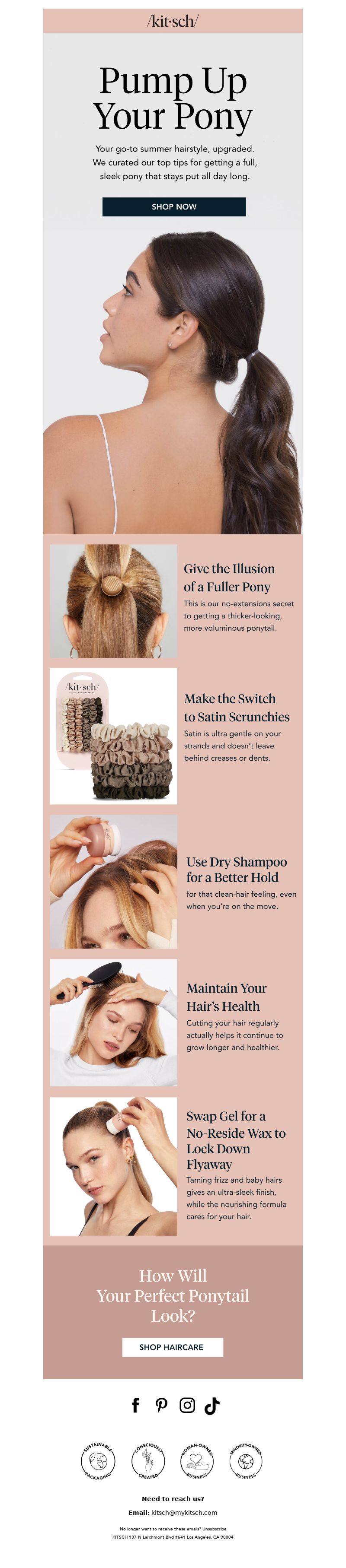Open the Fuller Pony hair clip image
The image size is (346, 1568).
click(x=113, y=600)
